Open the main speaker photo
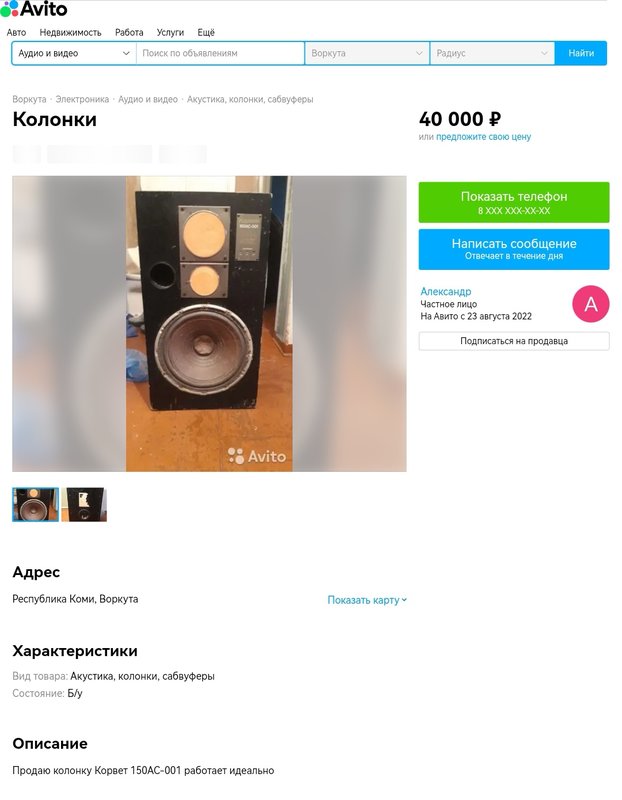 (x=209, y=323)
